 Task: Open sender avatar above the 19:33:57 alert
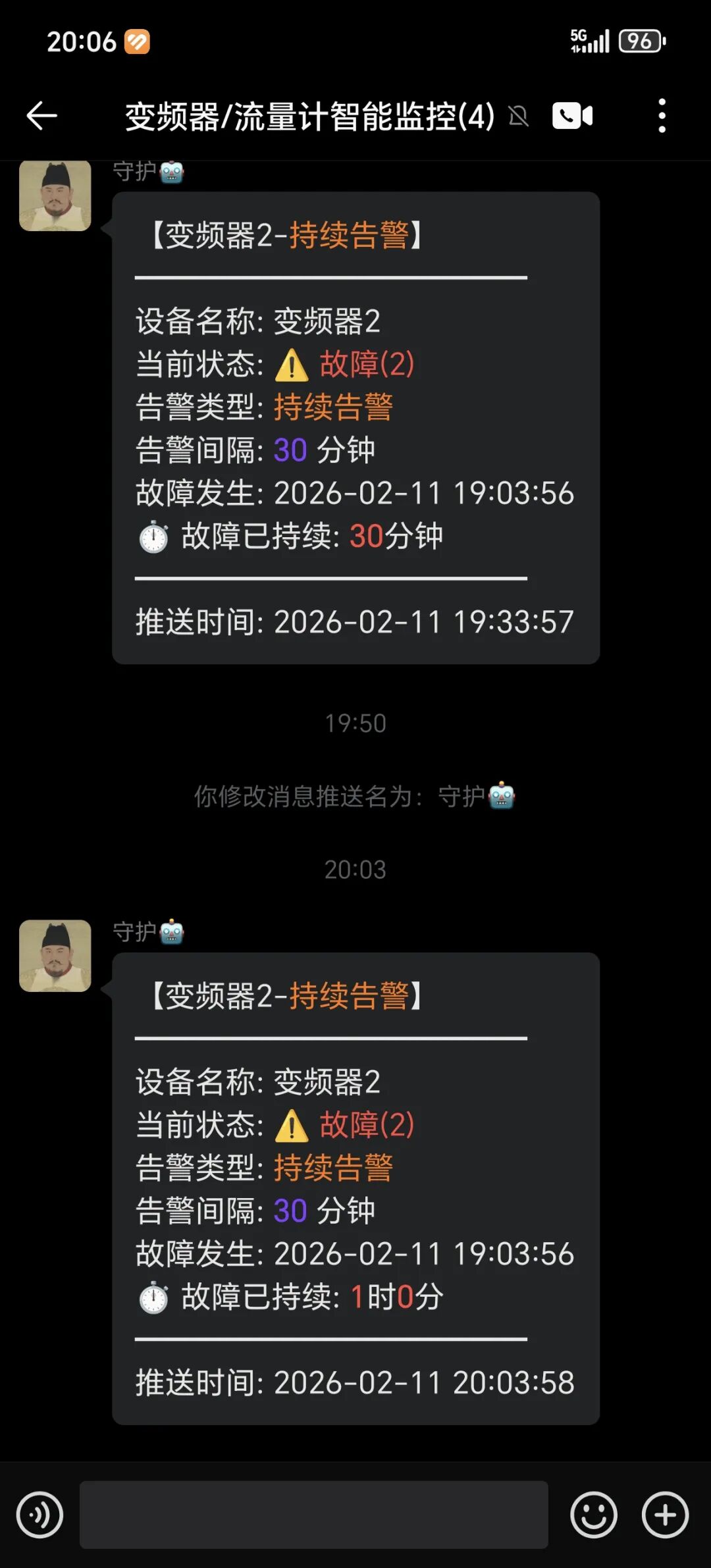pos(55,196)
